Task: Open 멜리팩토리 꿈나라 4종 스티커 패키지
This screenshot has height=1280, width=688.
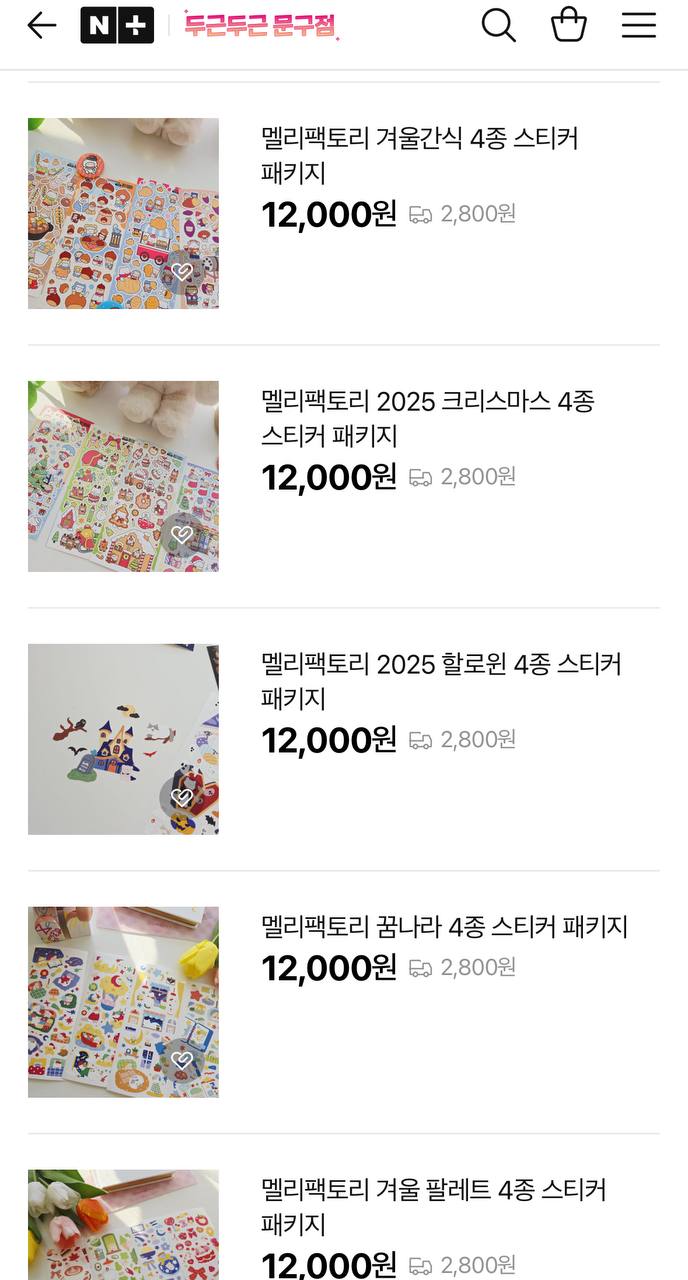Action: [x=444, y=927]
